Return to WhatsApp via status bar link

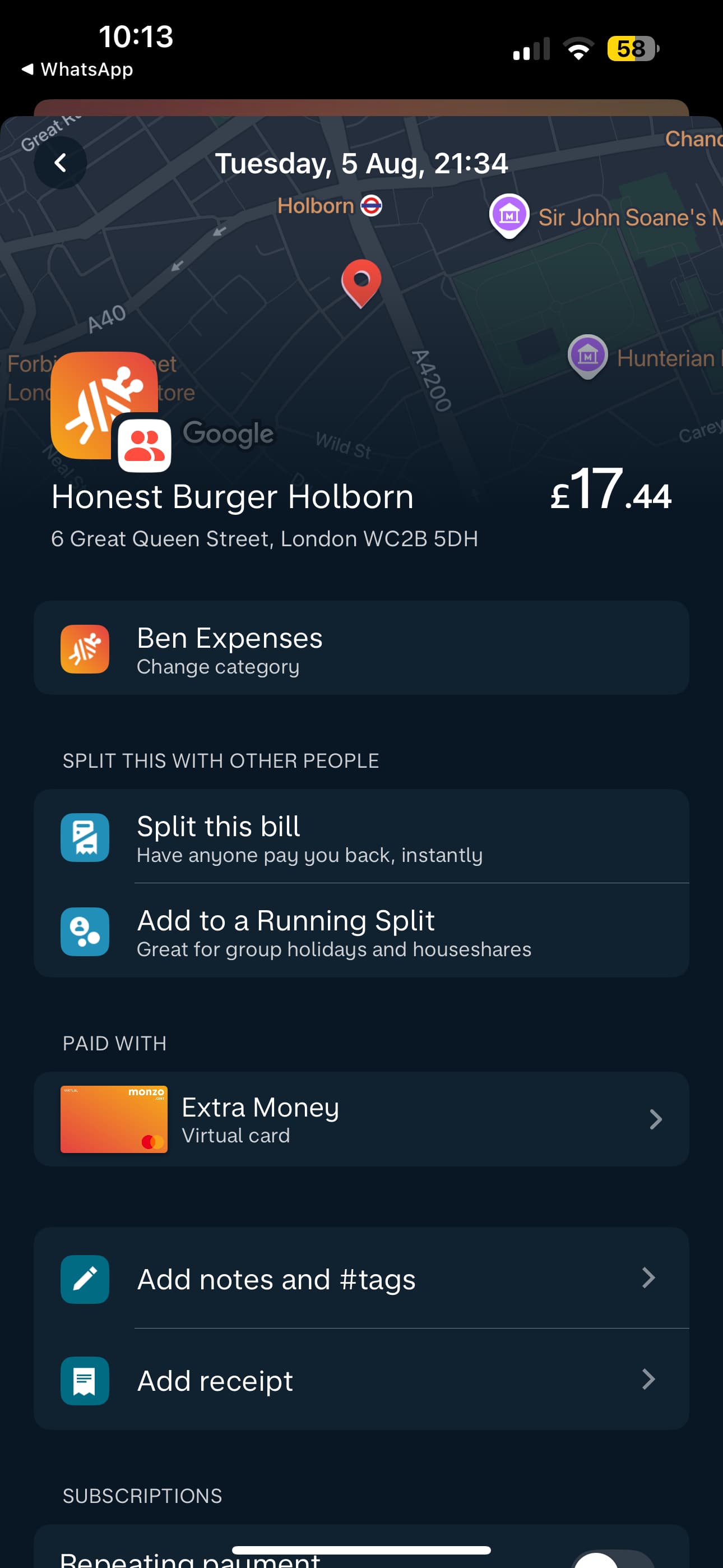click(x=77, y=70)
